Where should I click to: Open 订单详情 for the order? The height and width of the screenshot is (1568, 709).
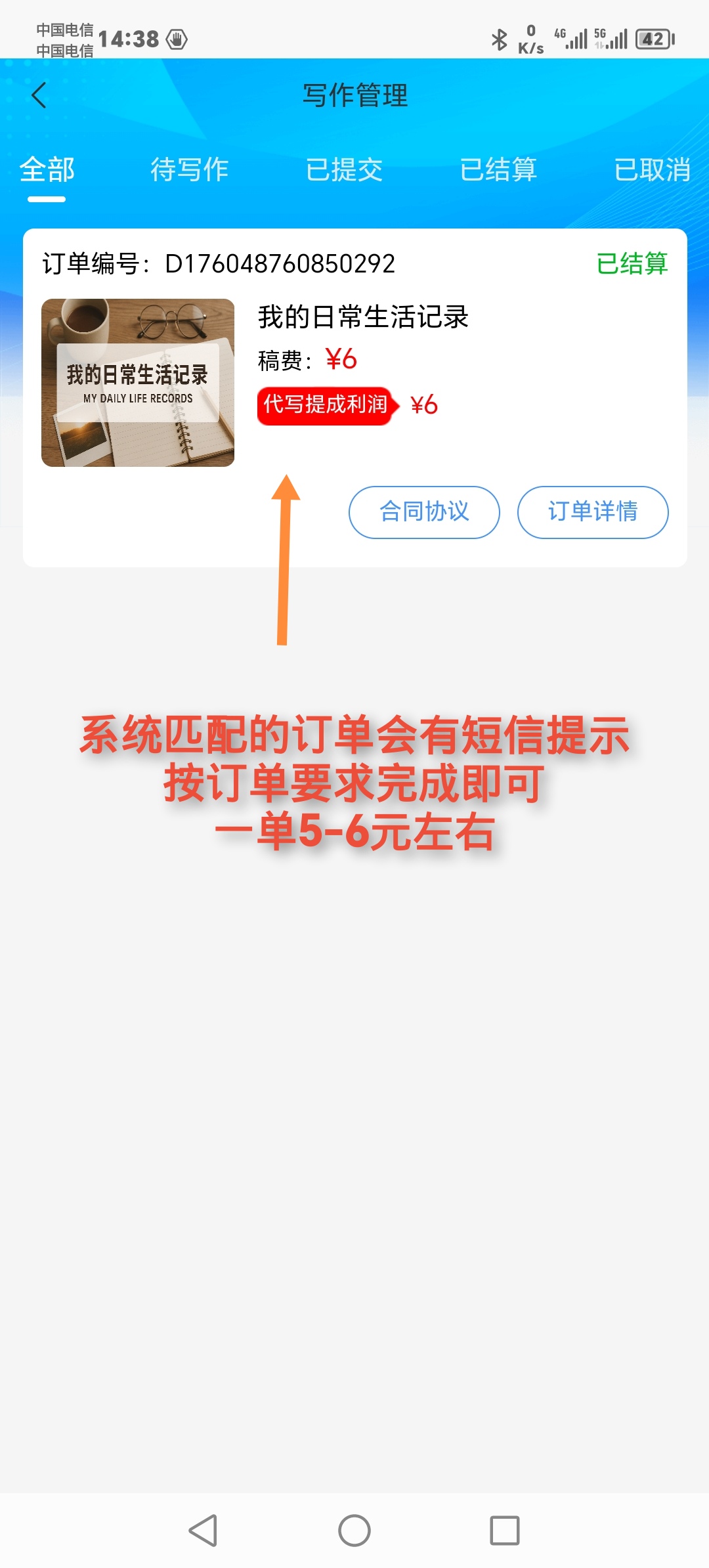[593, 512]
